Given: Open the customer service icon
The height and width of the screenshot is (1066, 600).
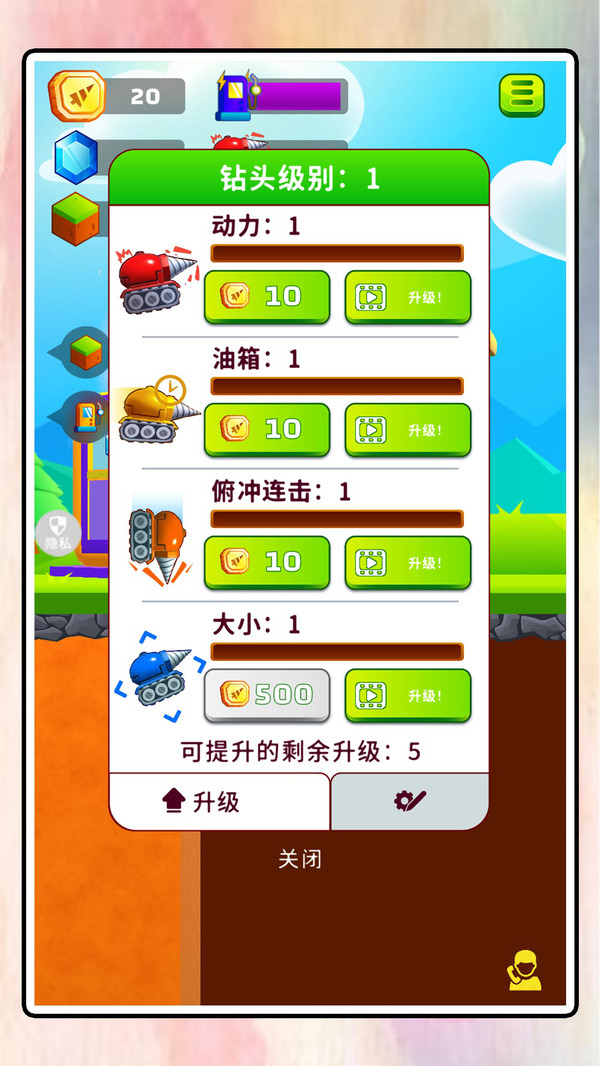Looking at the screenshot, I should pos(524,972).
